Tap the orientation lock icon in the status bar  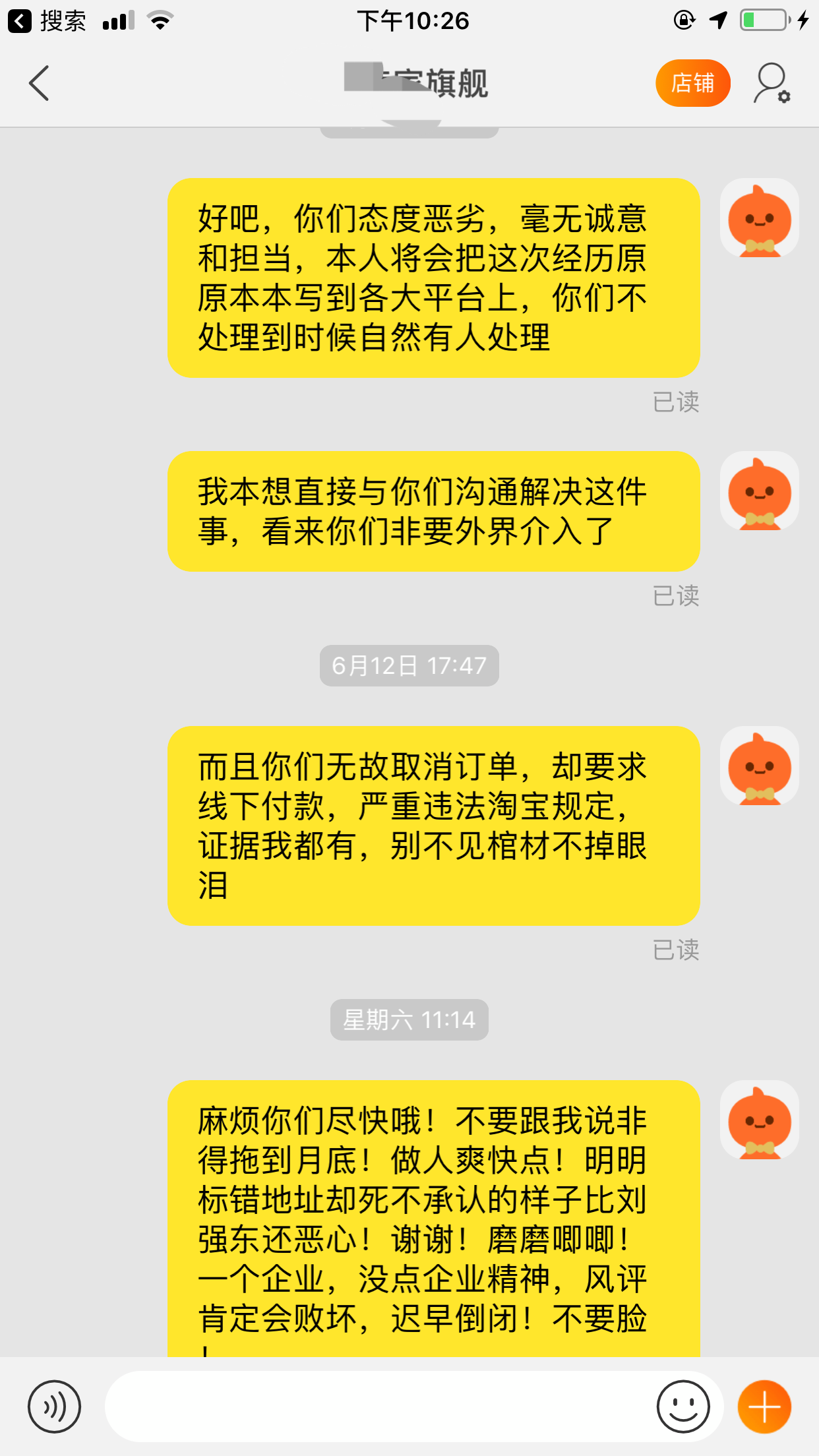coord(684,20)
